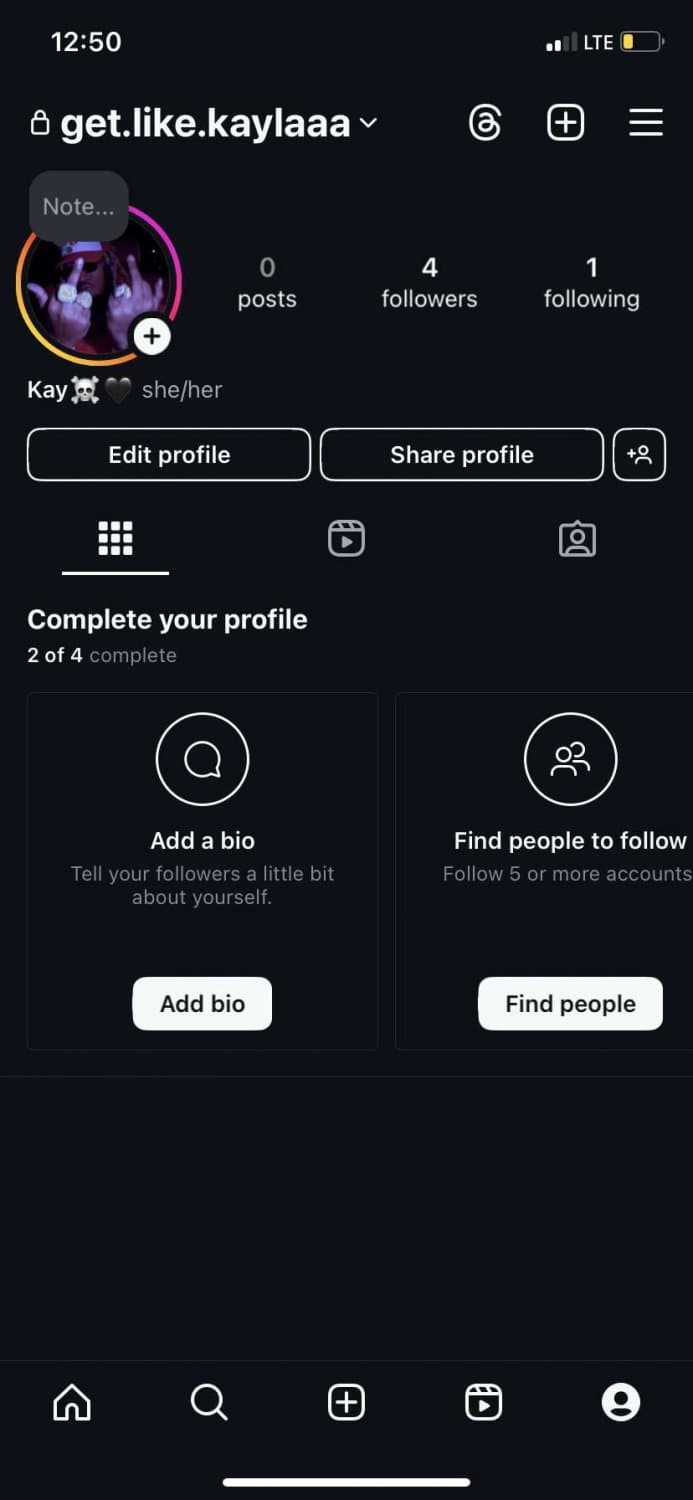The width and height of the screenshot is (693, 1500).
Task: Switch to the Reels tab on profile
Action: pos(346,539)
